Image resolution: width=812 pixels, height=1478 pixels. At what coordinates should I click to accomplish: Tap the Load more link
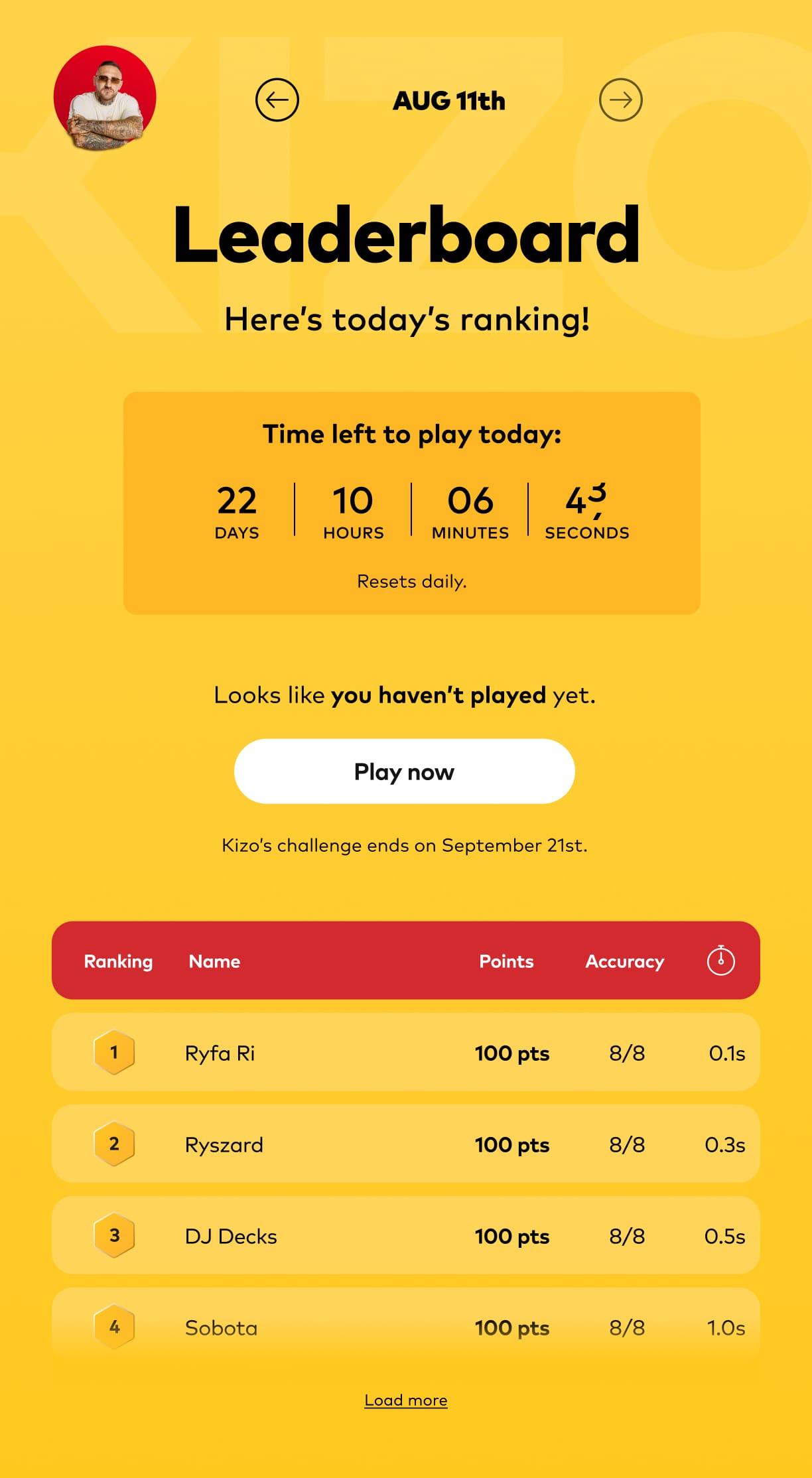405,1400
